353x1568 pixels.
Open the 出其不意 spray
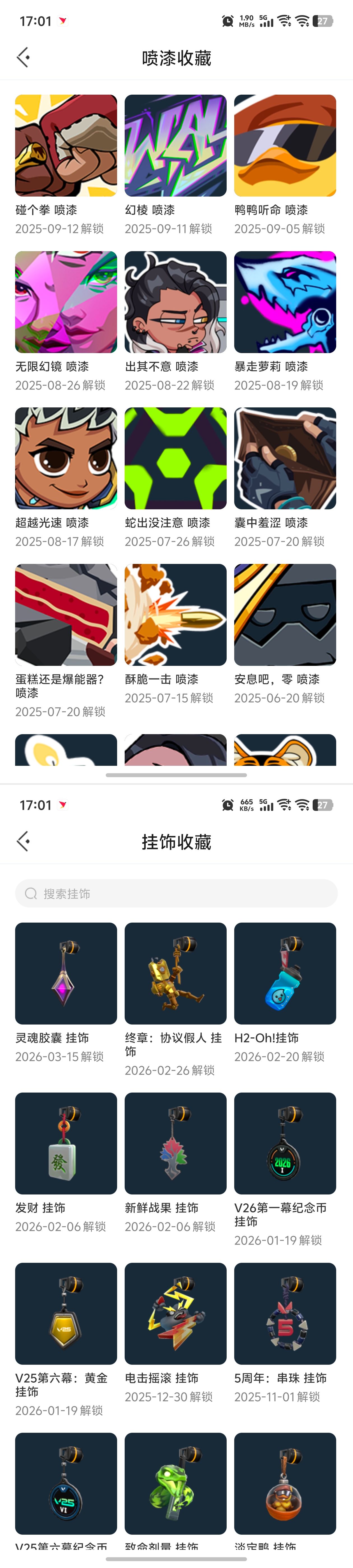pos(175,302)
